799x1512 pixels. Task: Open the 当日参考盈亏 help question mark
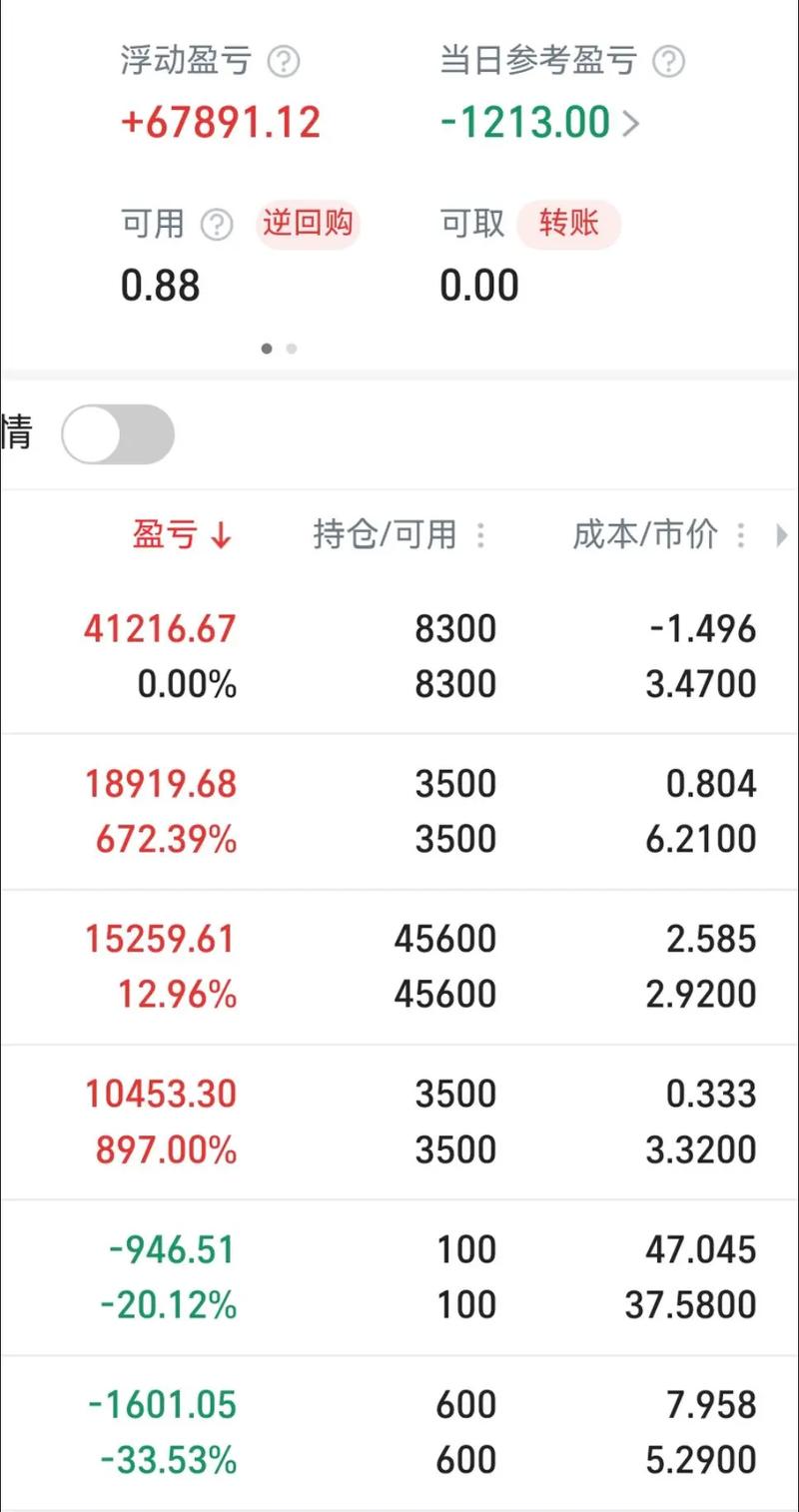pyautogui.click(x=671, y=62)
